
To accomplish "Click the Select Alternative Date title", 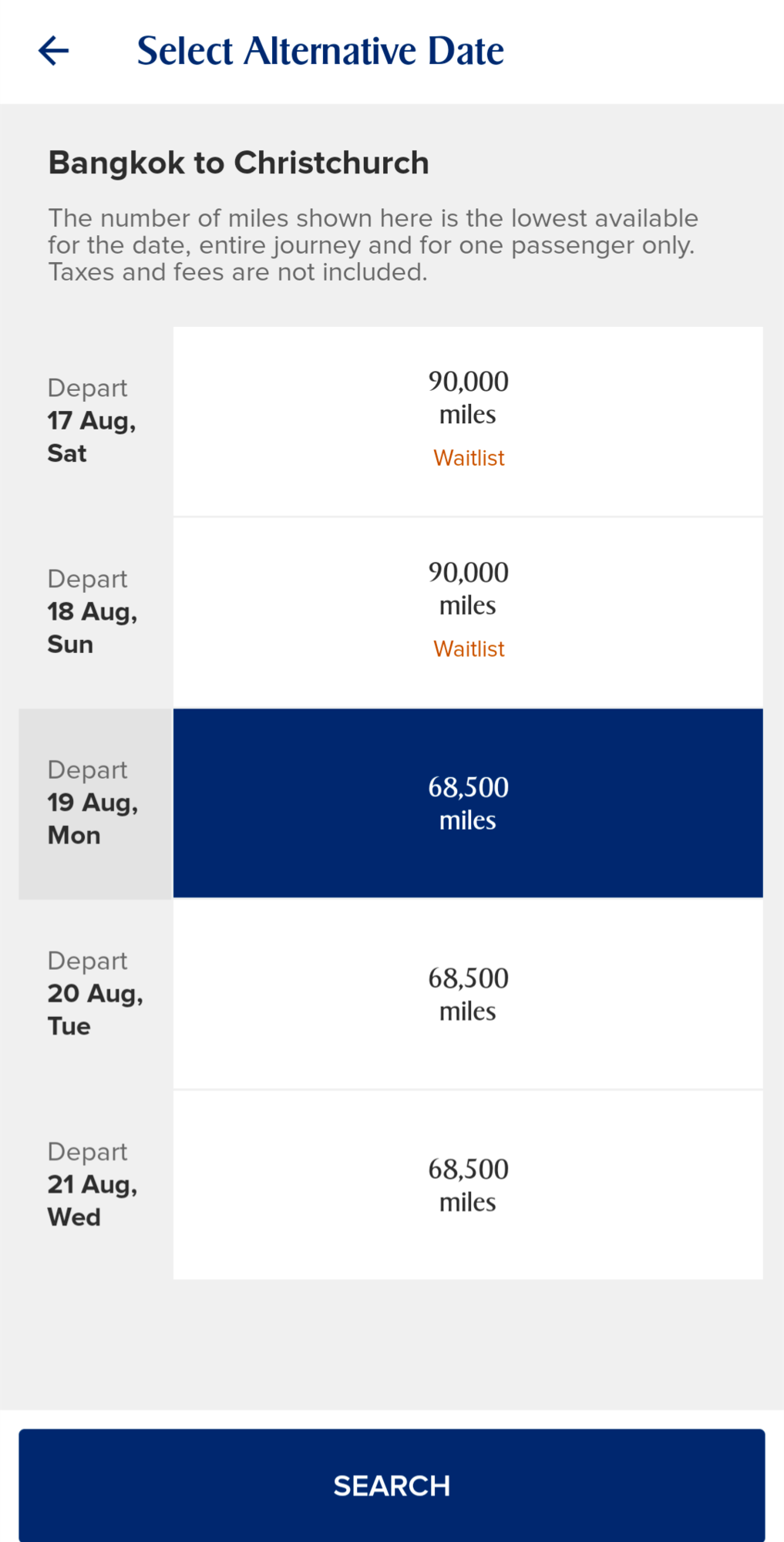I will pos(321,49).
